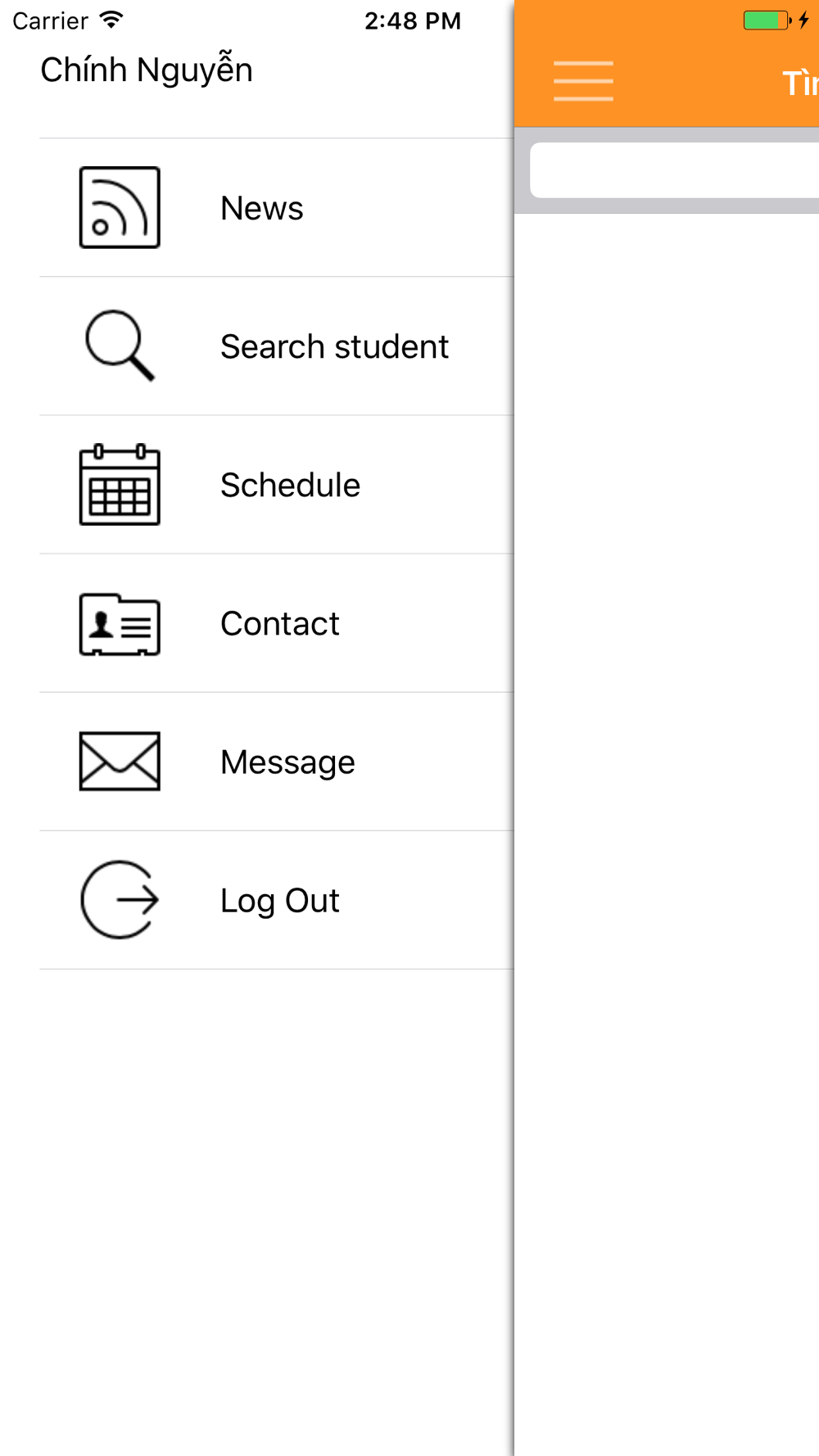Tap Log Out to sign out
Viewport: 819px width, 1456px height.
277,900
